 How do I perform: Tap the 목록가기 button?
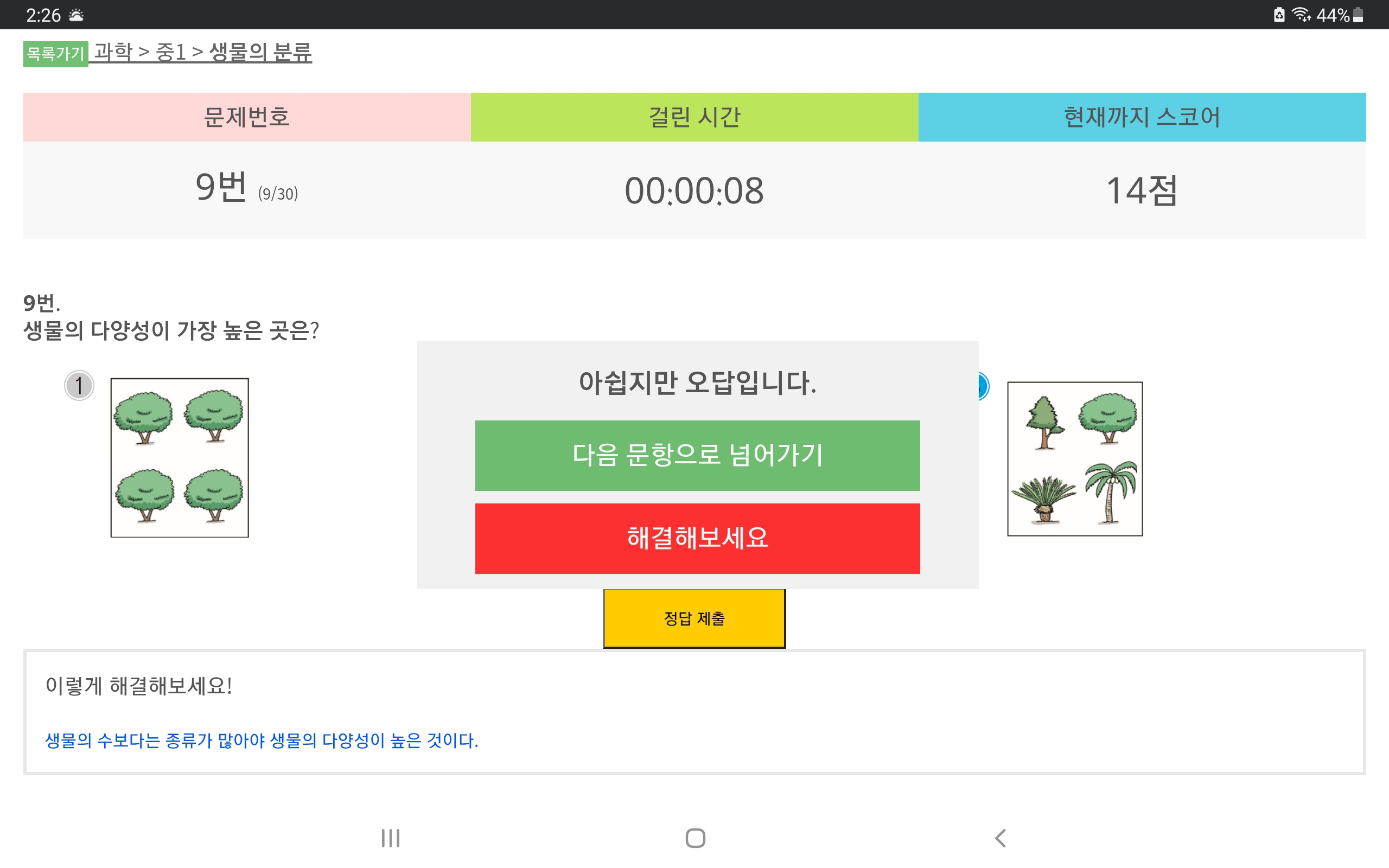55,54
